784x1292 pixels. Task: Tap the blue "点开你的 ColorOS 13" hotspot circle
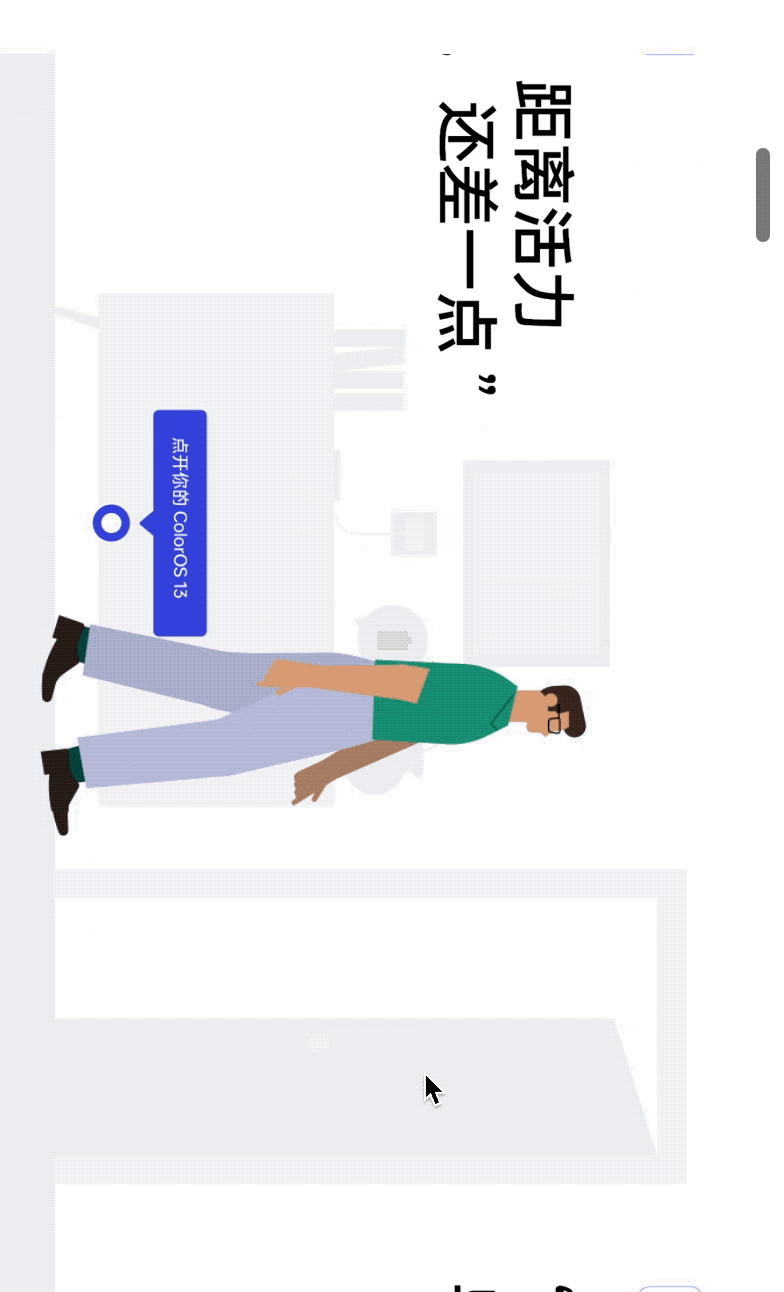(x=111, y=523)
